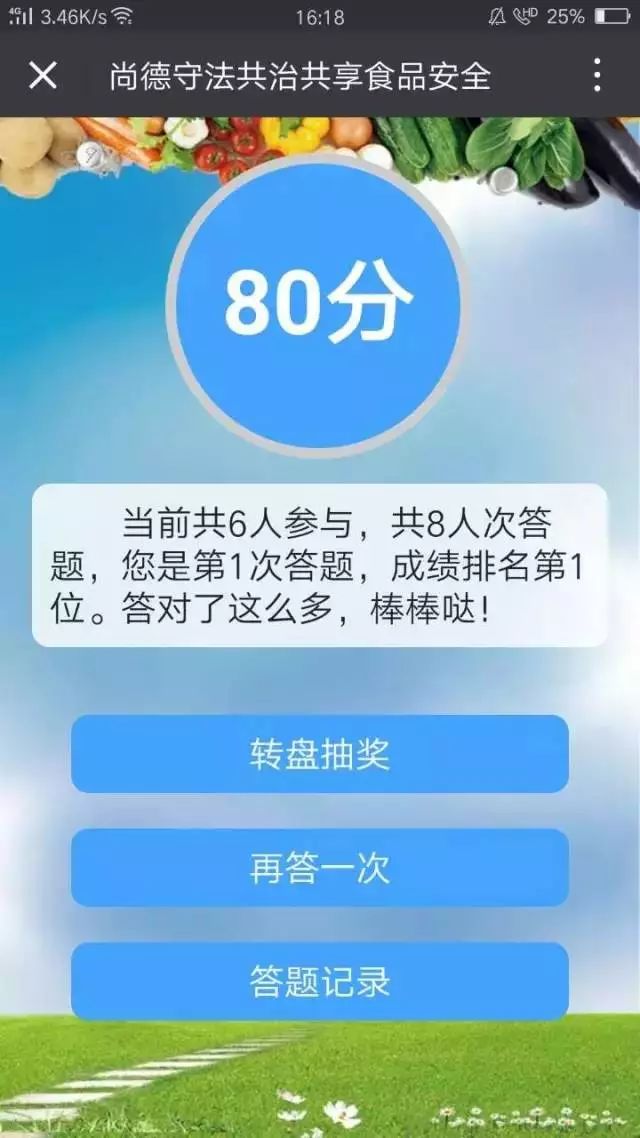Tap the 转盘抽奖 button

[x=320, y=754]
